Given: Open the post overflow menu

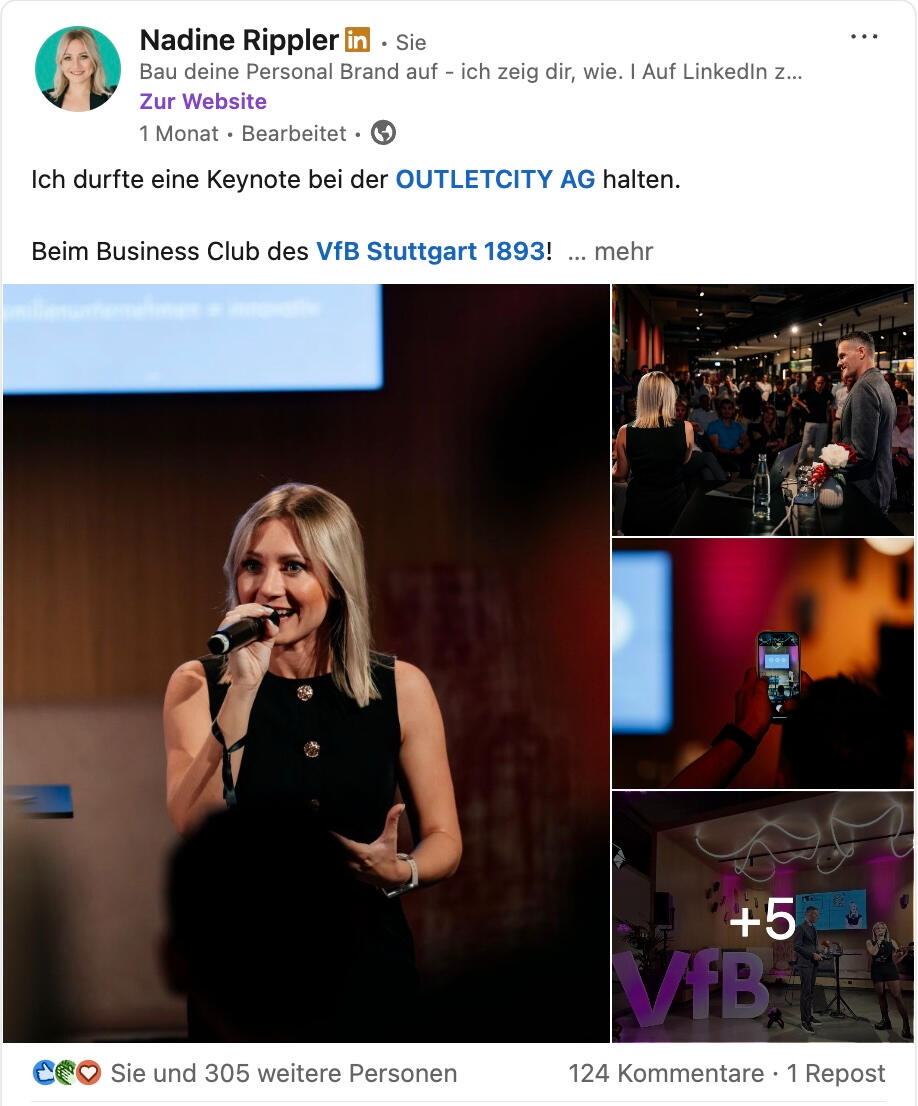Looking at the screenshot, I should click(x=863, y=37).
